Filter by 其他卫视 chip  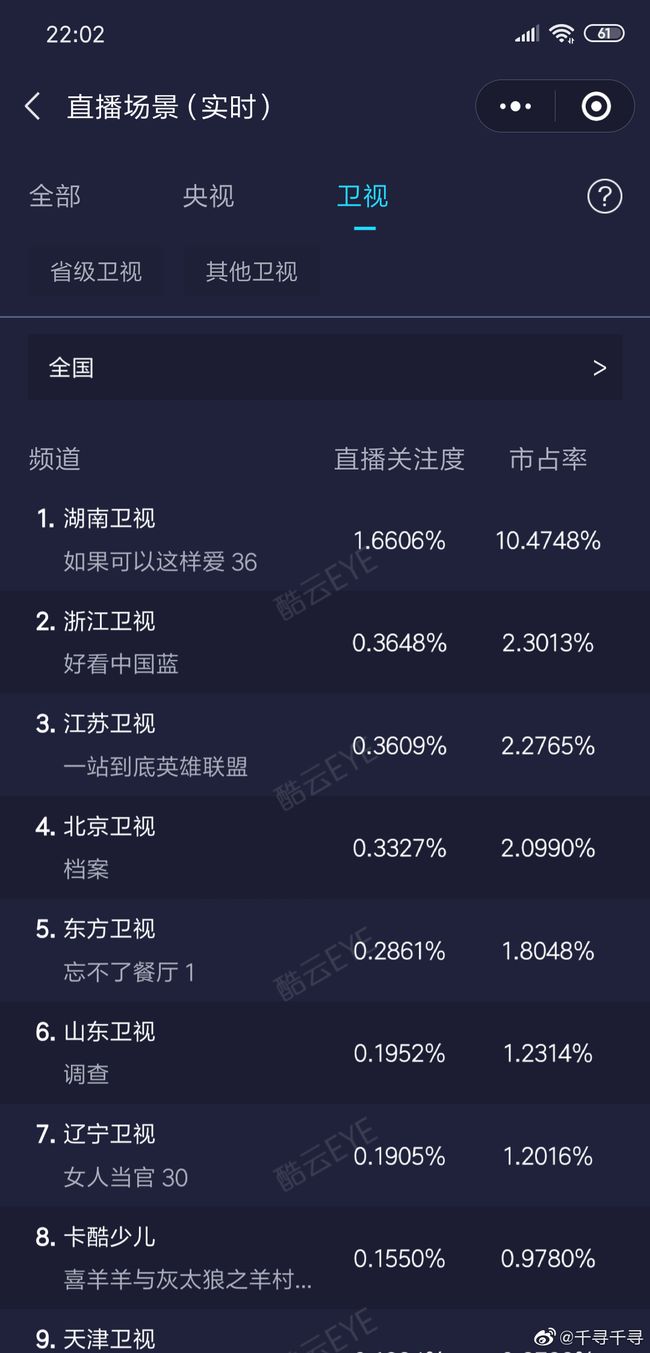tap(251, 271)
